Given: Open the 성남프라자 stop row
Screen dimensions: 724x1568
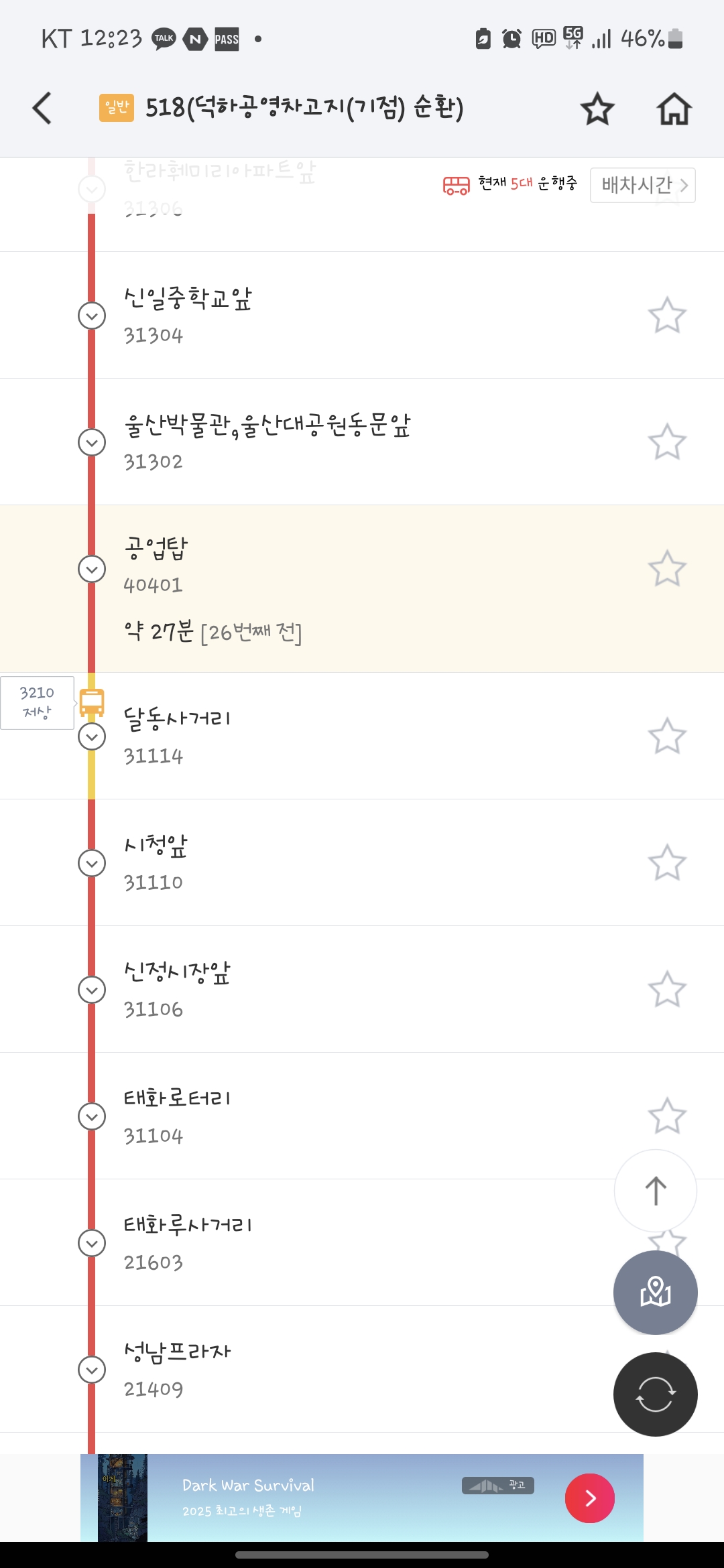Looking at the screenshot, I should click(362, 1369).
